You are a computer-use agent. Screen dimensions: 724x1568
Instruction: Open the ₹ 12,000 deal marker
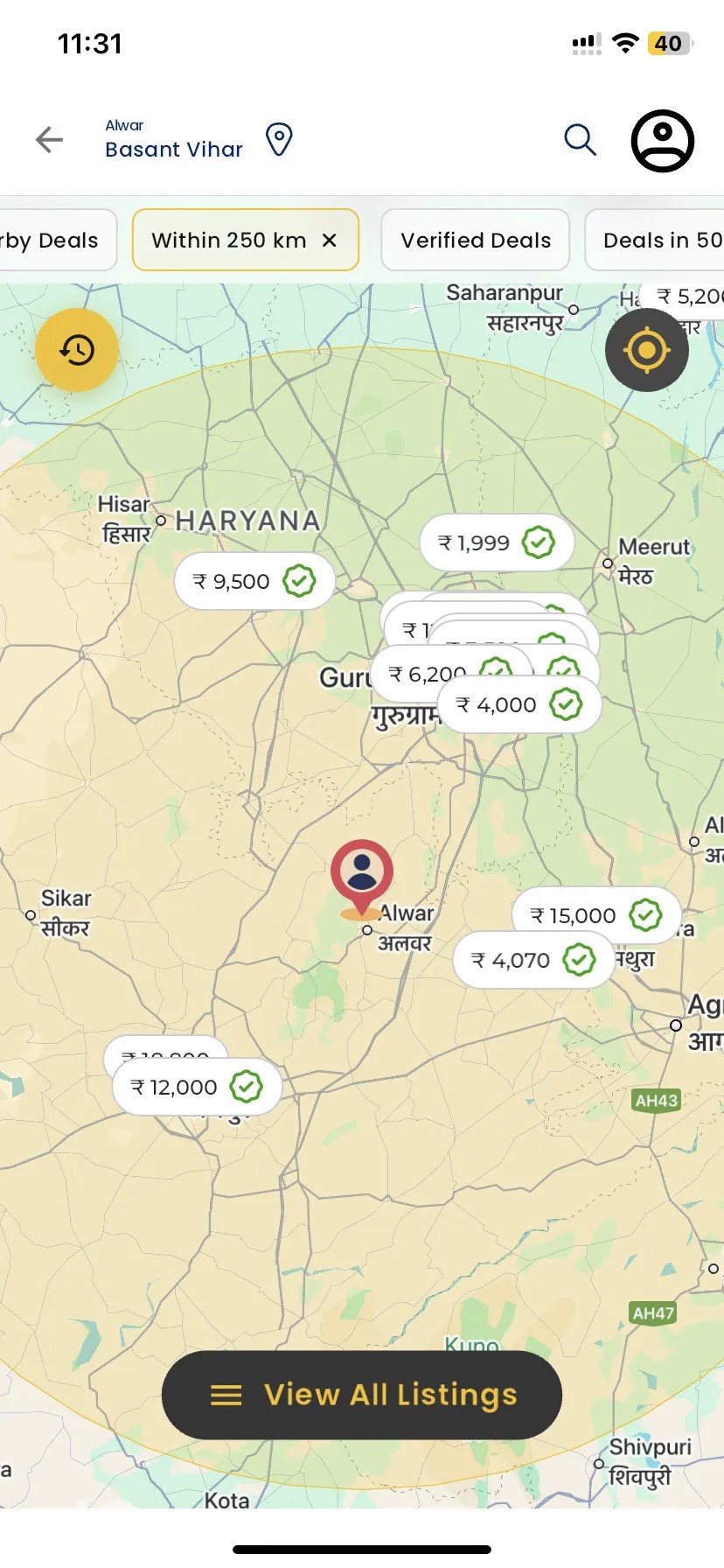195,1088
